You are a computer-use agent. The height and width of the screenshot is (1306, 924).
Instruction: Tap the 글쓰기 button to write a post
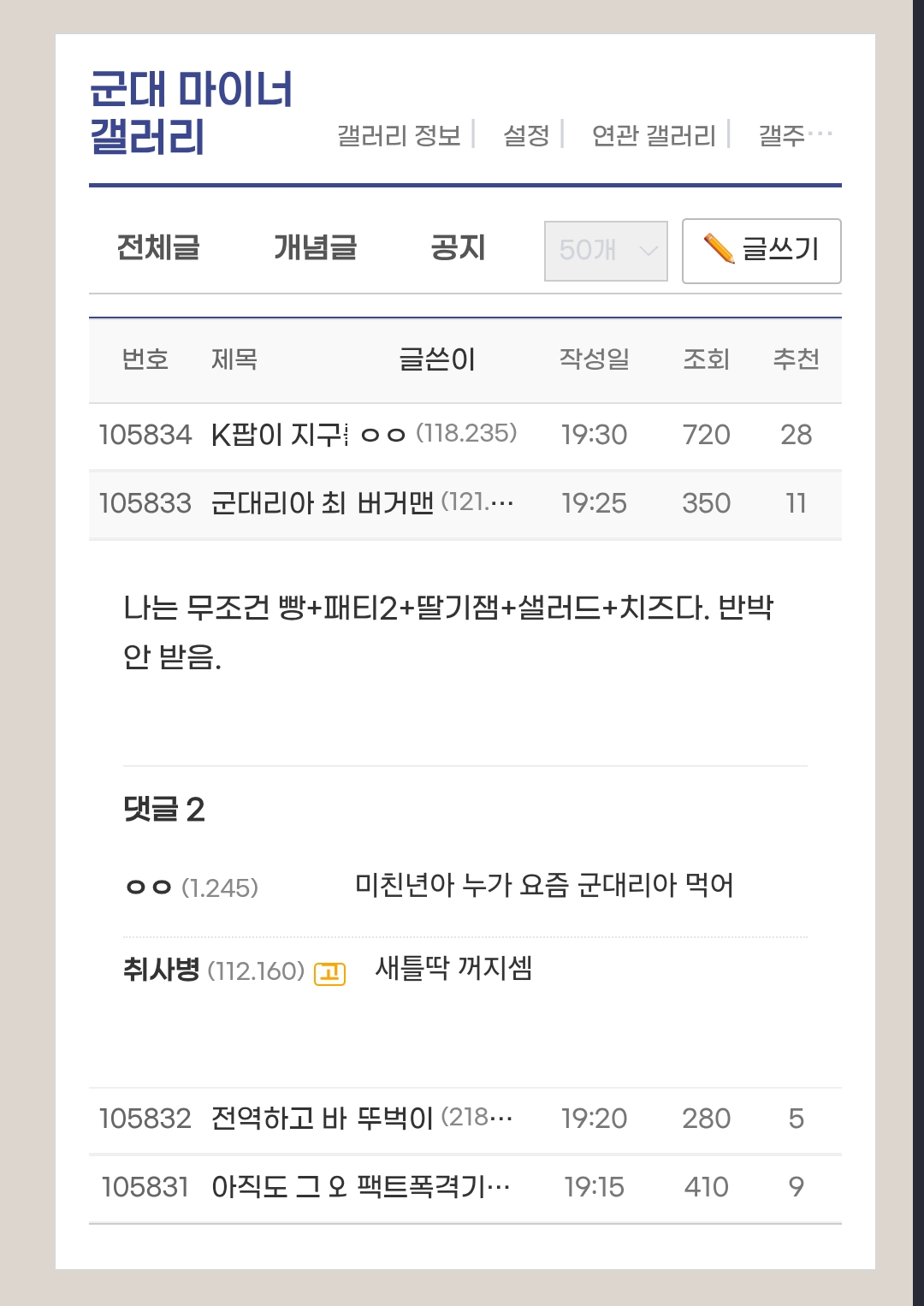761,251
